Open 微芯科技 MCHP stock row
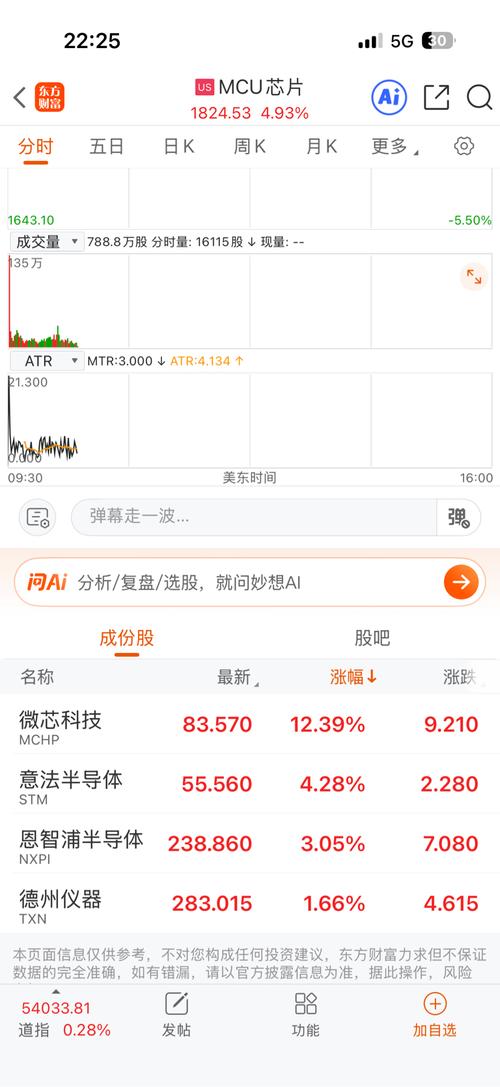This screenshot has width=500, height=1087. point(250,724)
